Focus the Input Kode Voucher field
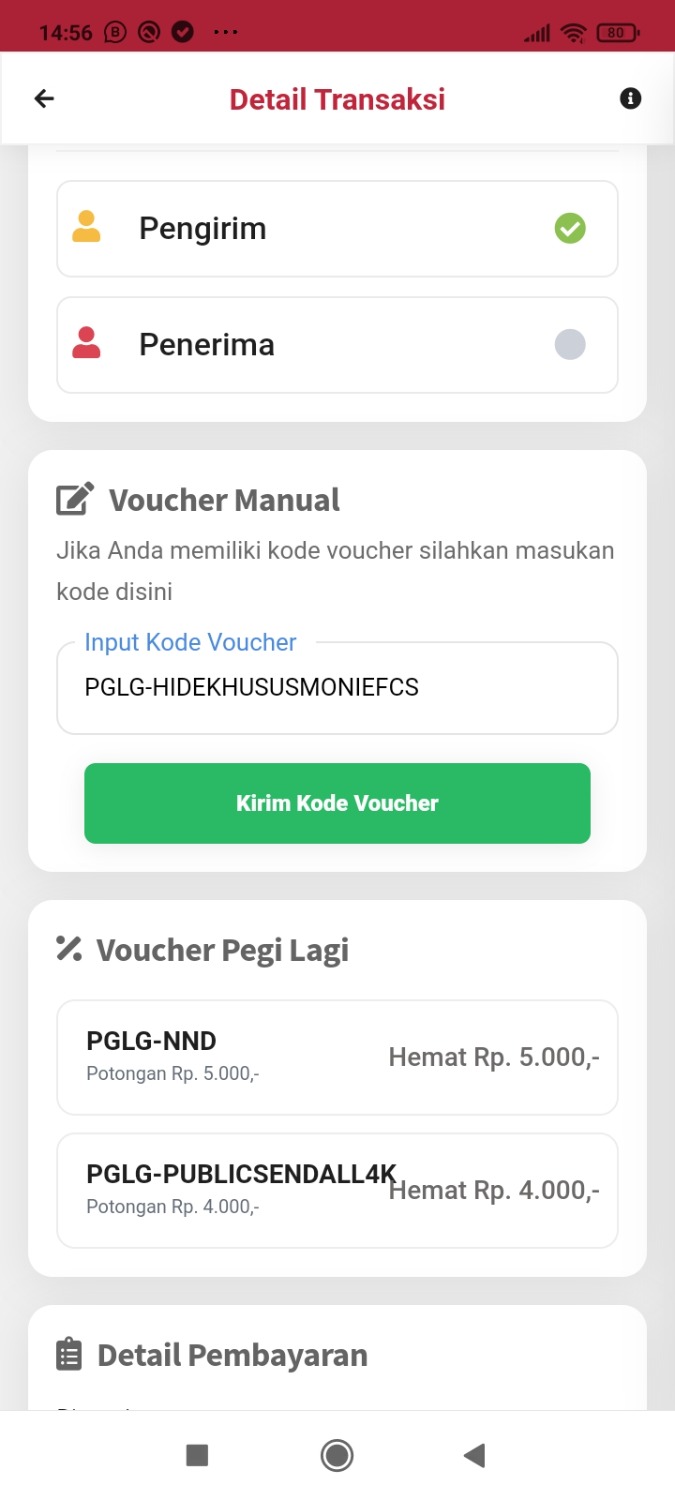675x1500 pixels. [x=337, y=688]
